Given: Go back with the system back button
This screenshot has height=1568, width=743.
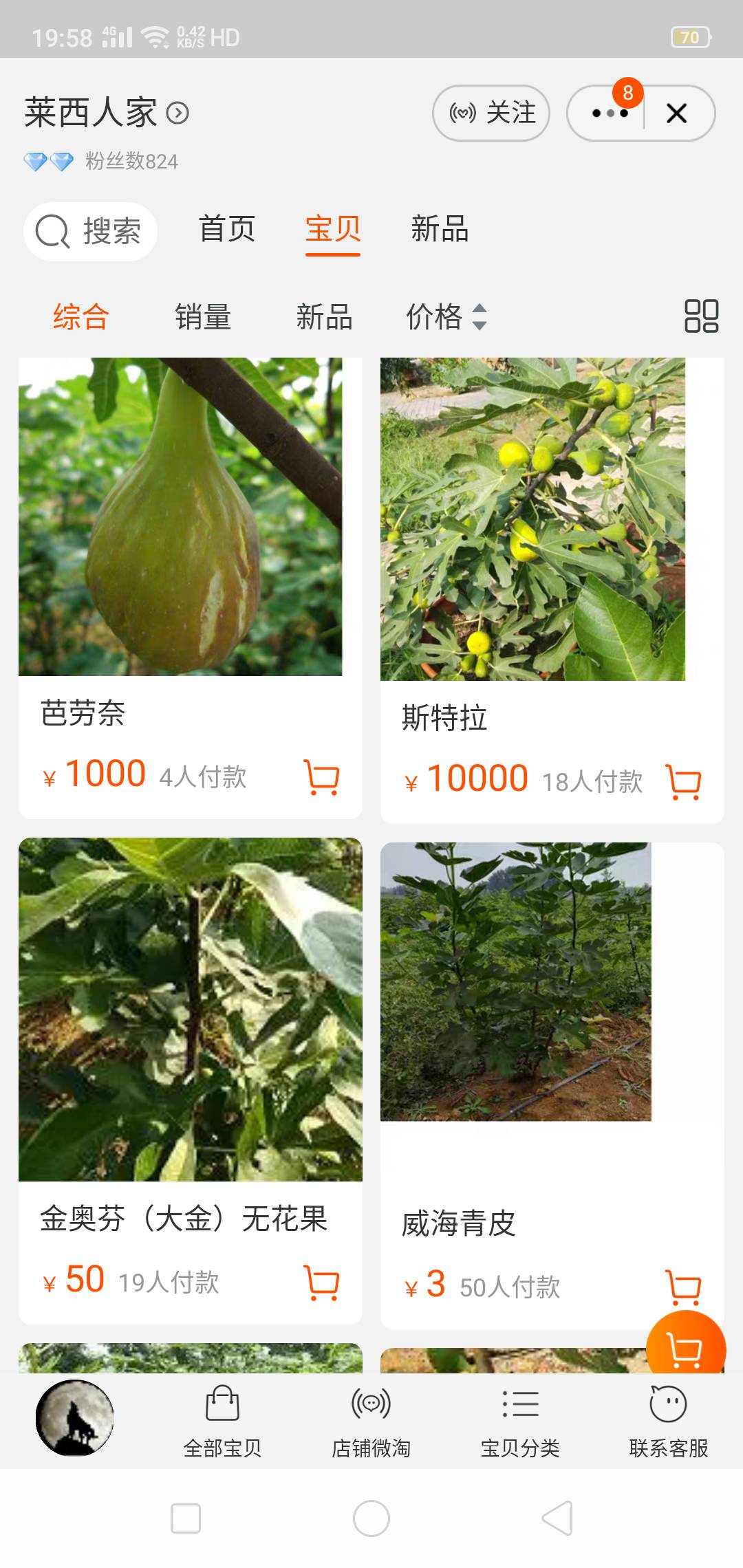Looking at the screenshot, I should pos(557,1518).
